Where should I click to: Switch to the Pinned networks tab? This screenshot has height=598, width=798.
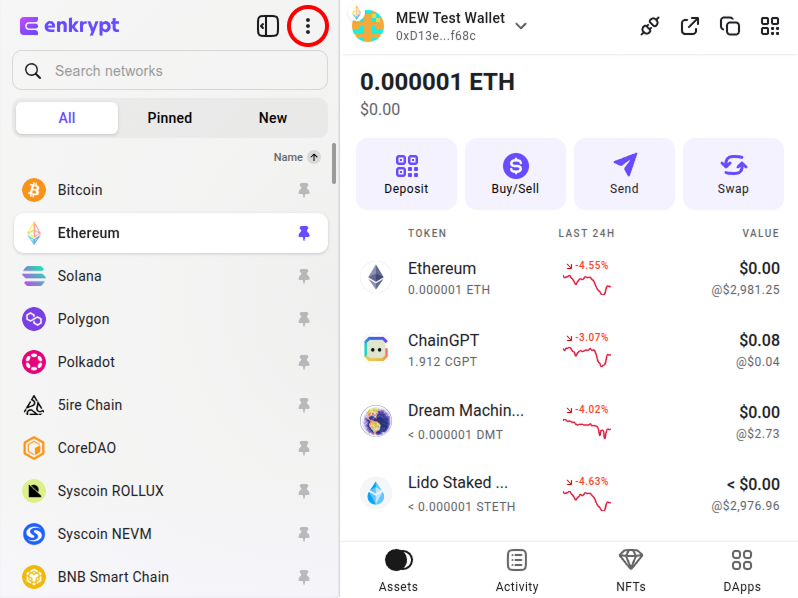(x=170, y=118)
